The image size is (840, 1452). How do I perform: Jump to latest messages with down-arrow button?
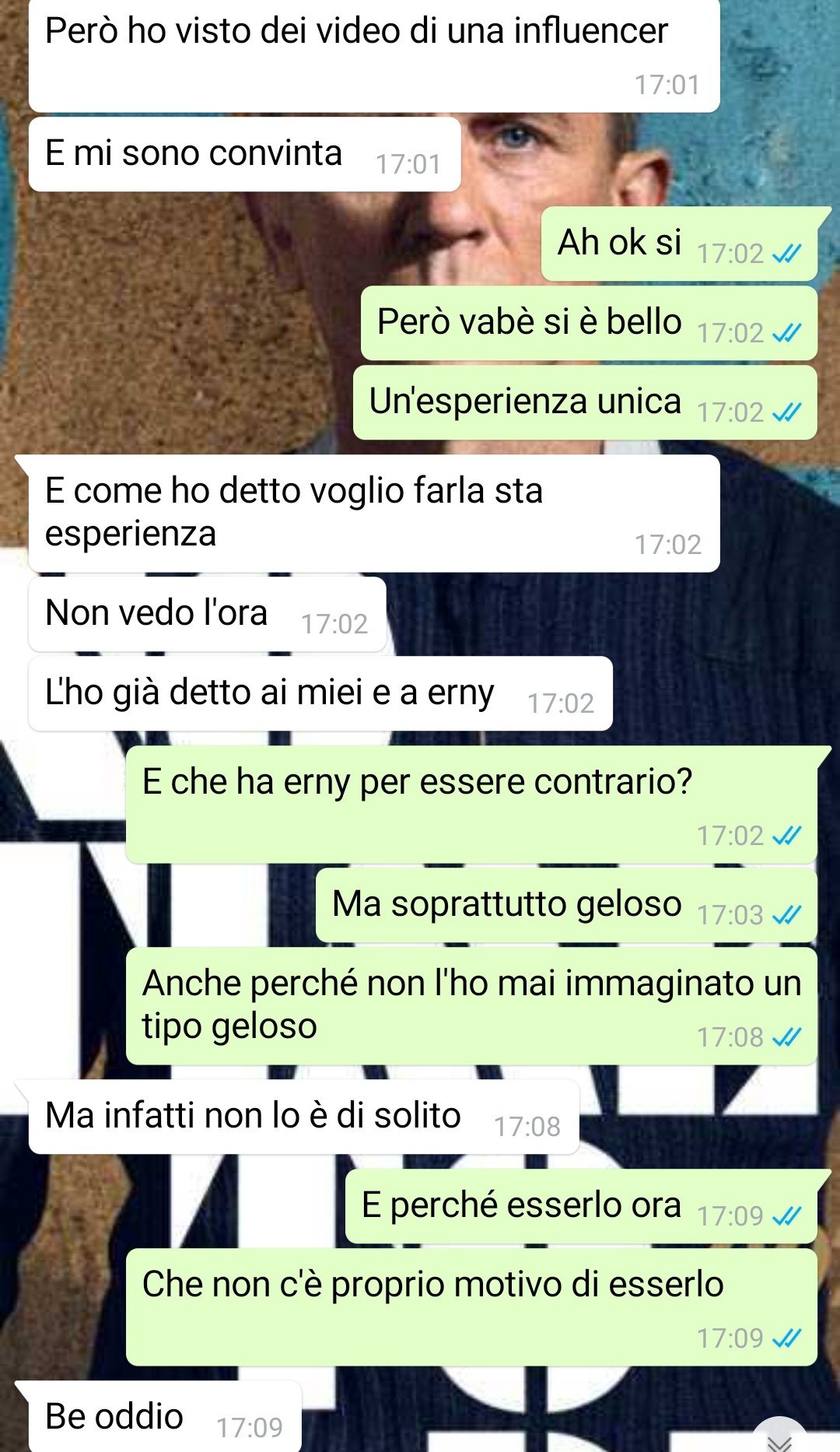point(779,1439)
